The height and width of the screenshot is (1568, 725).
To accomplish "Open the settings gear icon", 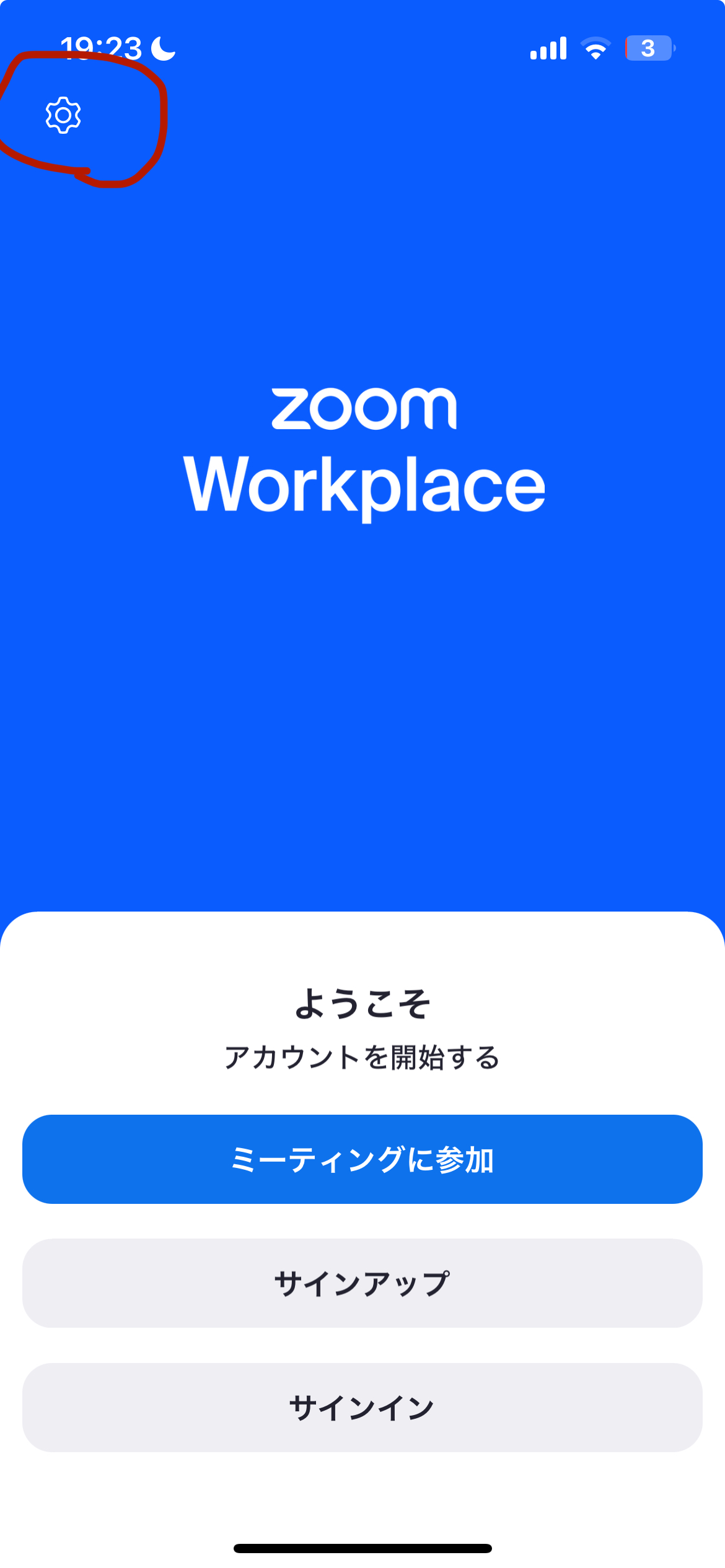I will coord(63,115).
